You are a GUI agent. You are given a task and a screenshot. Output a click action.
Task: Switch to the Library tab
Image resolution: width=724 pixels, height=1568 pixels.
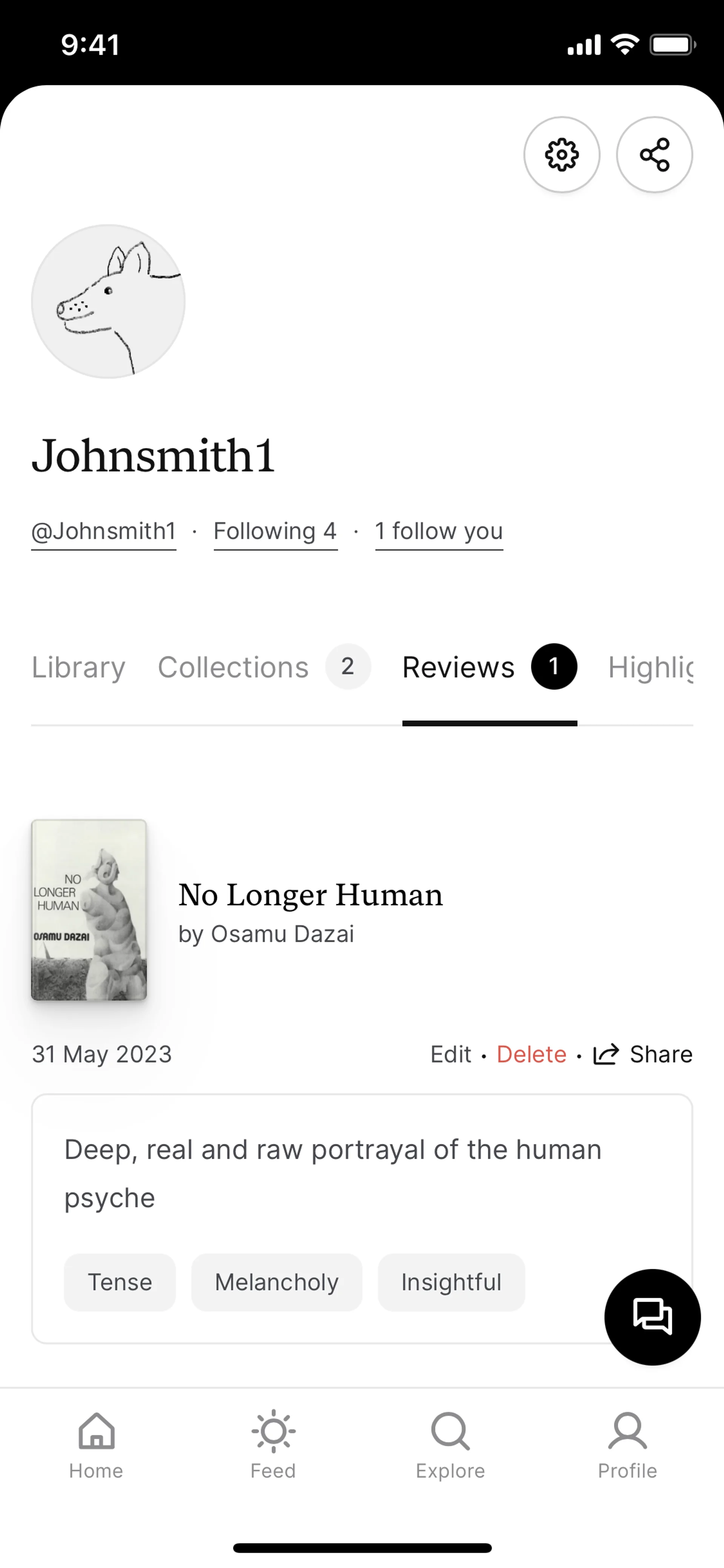pyautogui.click(x=78, y=667)
